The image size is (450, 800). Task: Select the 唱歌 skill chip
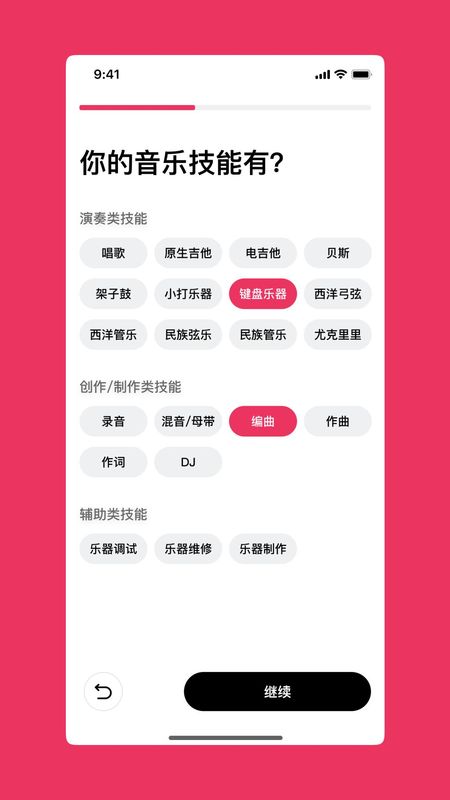click(113, 253)
